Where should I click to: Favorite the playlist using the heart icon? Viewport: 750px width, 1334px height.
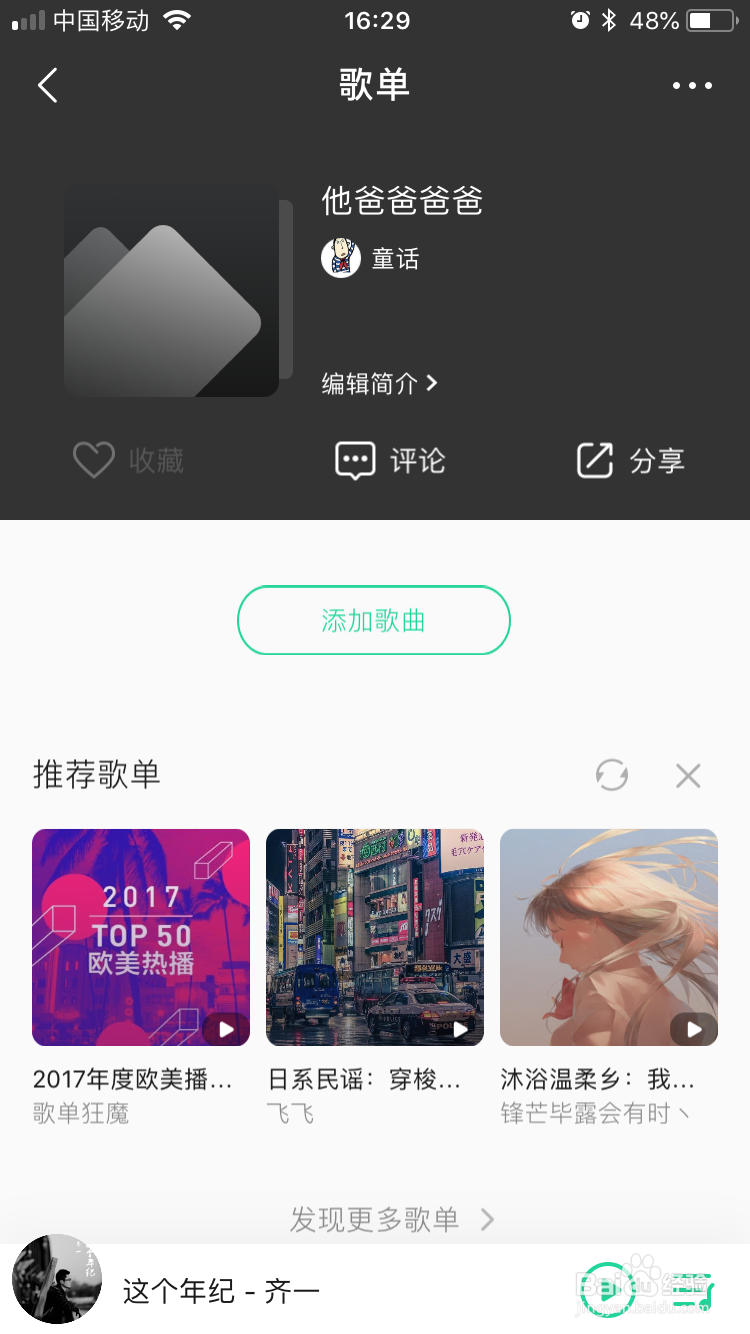(93, 460)
